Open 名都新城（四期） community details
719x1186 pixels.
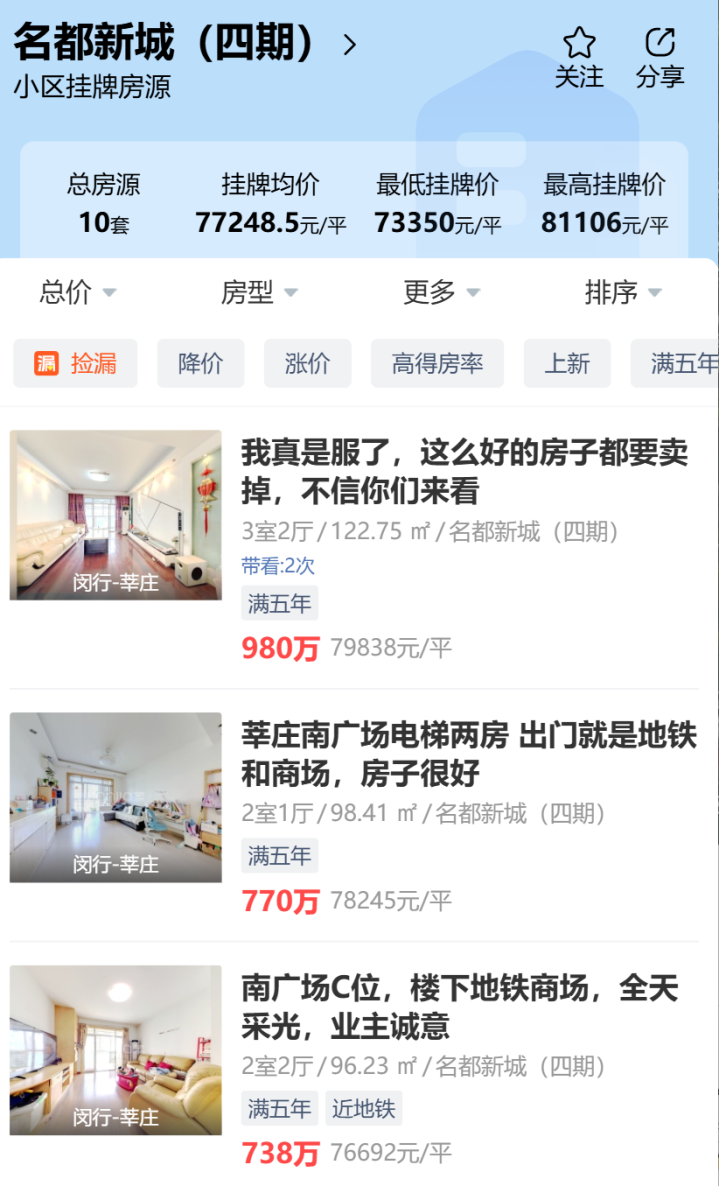(185, 44)
